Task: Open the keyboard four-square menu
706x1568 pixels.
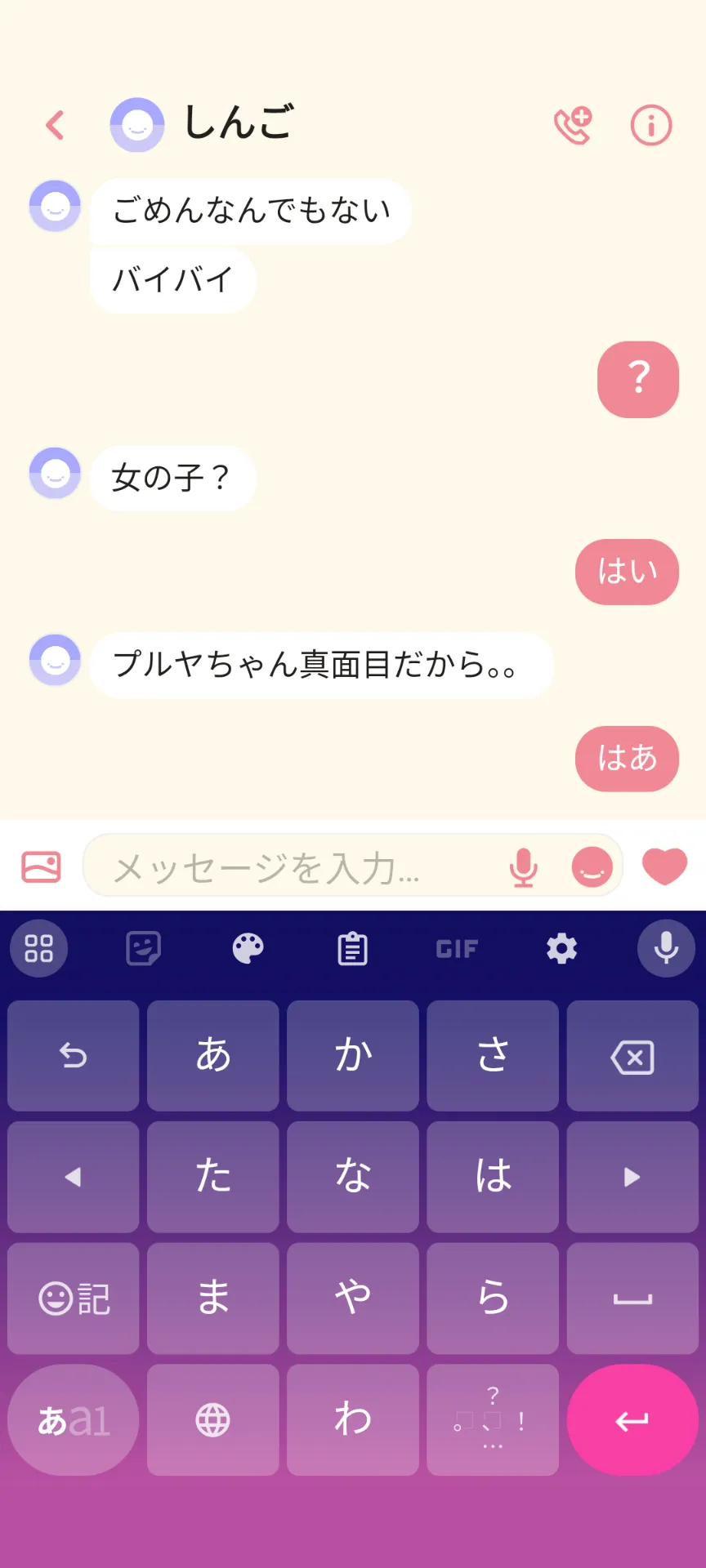Action: click(x=38, y=948)
